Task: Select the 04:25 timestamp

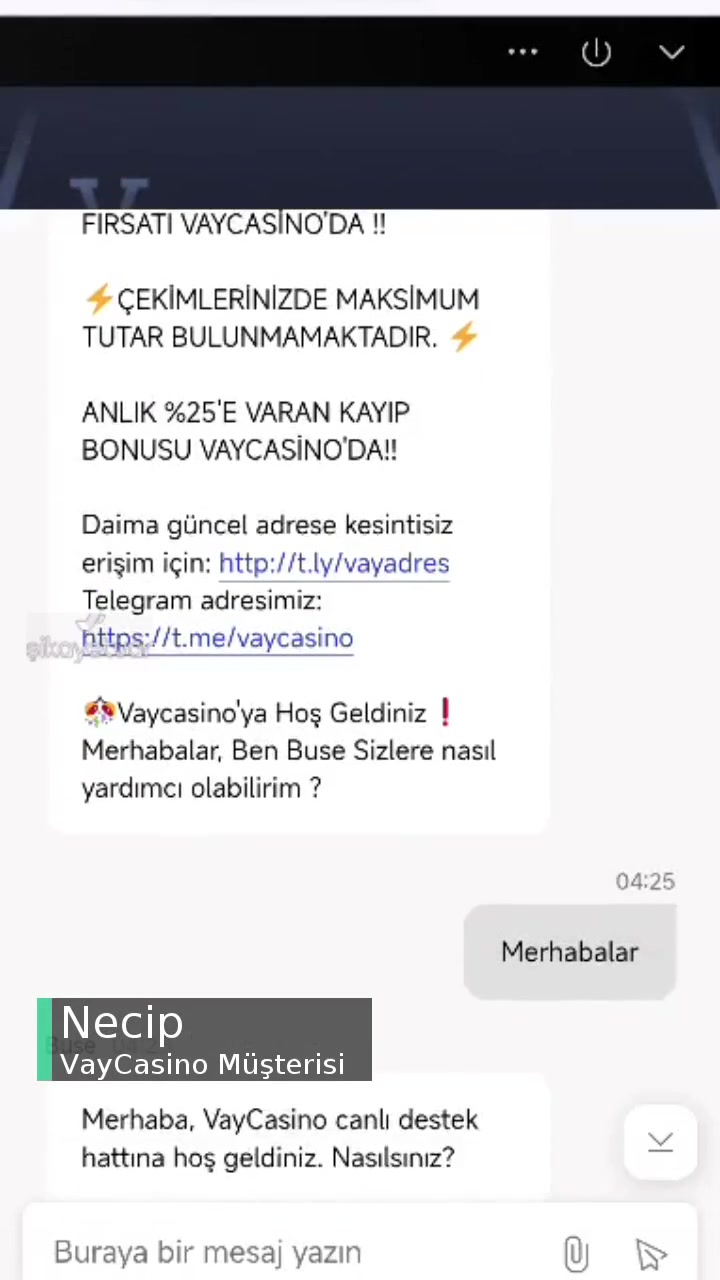Action: tap(645, 881)
